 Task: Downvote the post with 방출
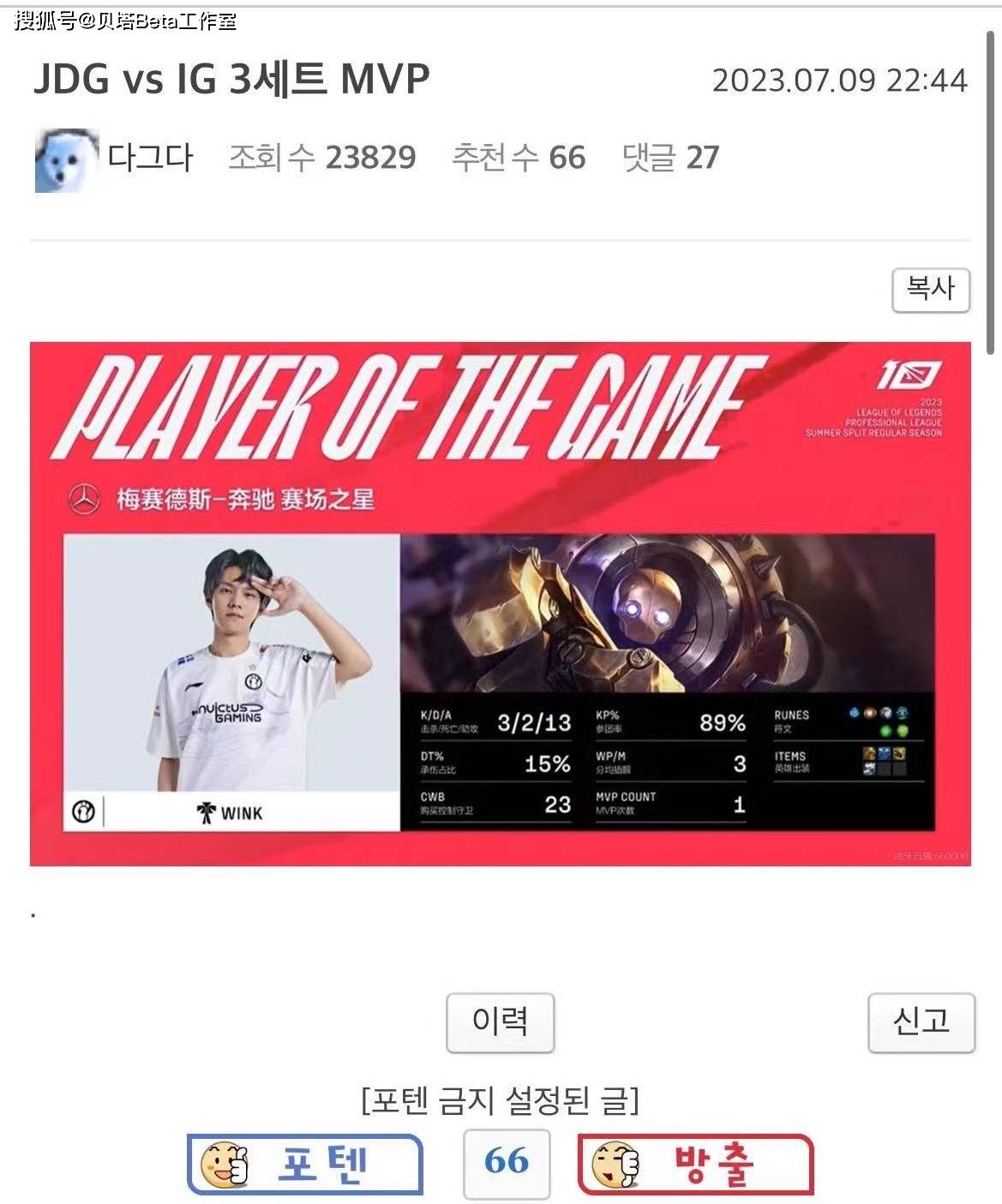(x=694, y=1164)
